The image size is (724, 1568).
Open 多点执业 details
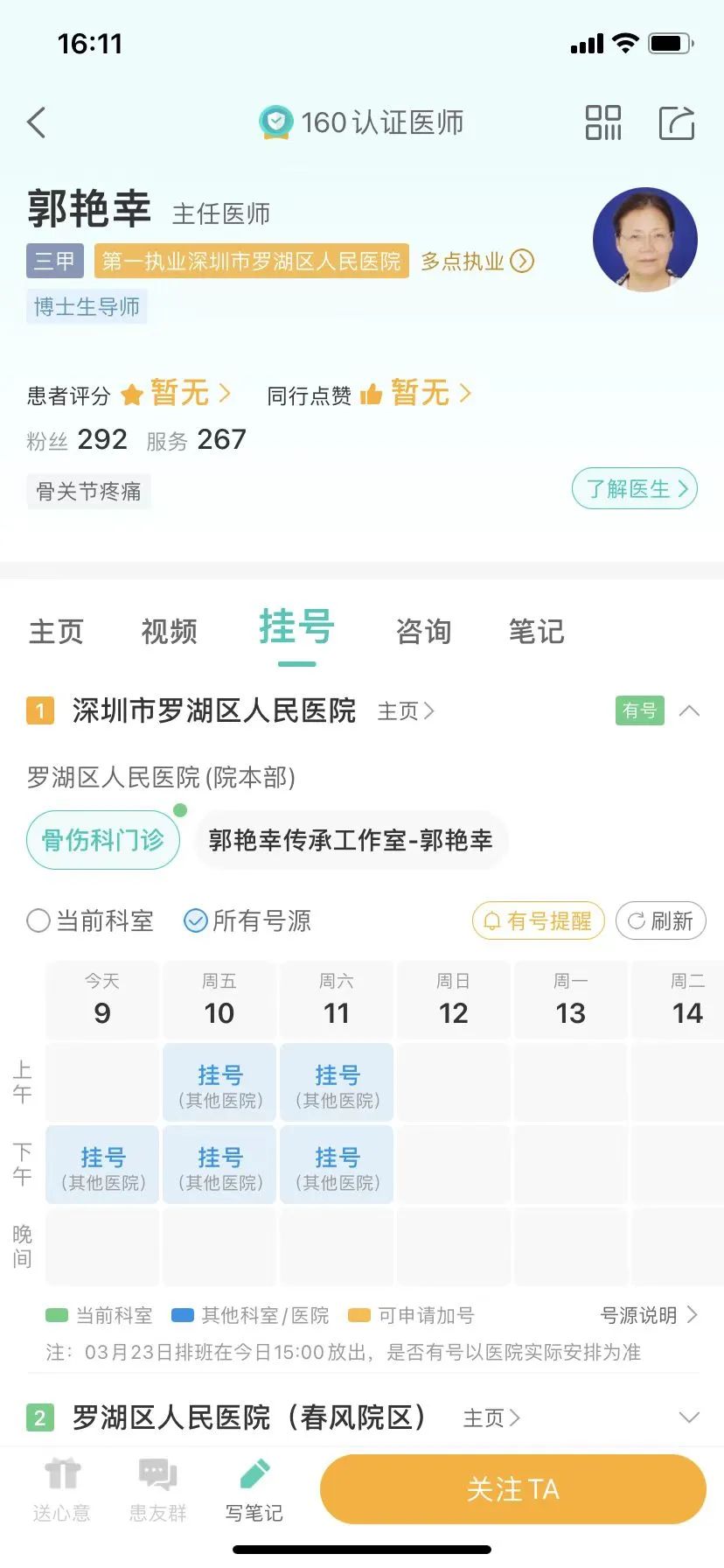click(x=477, y=261)
